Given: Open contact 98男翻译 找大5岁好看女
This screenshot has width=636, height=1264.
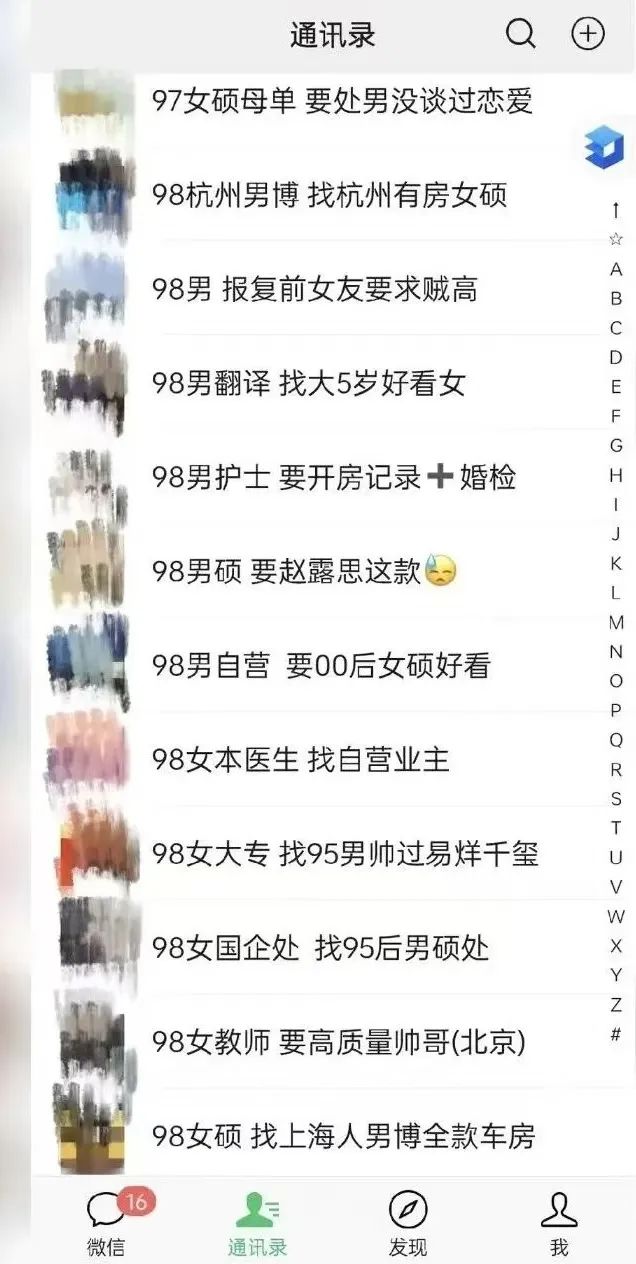Looking at the screenshot, I should [x=308, y=383].
